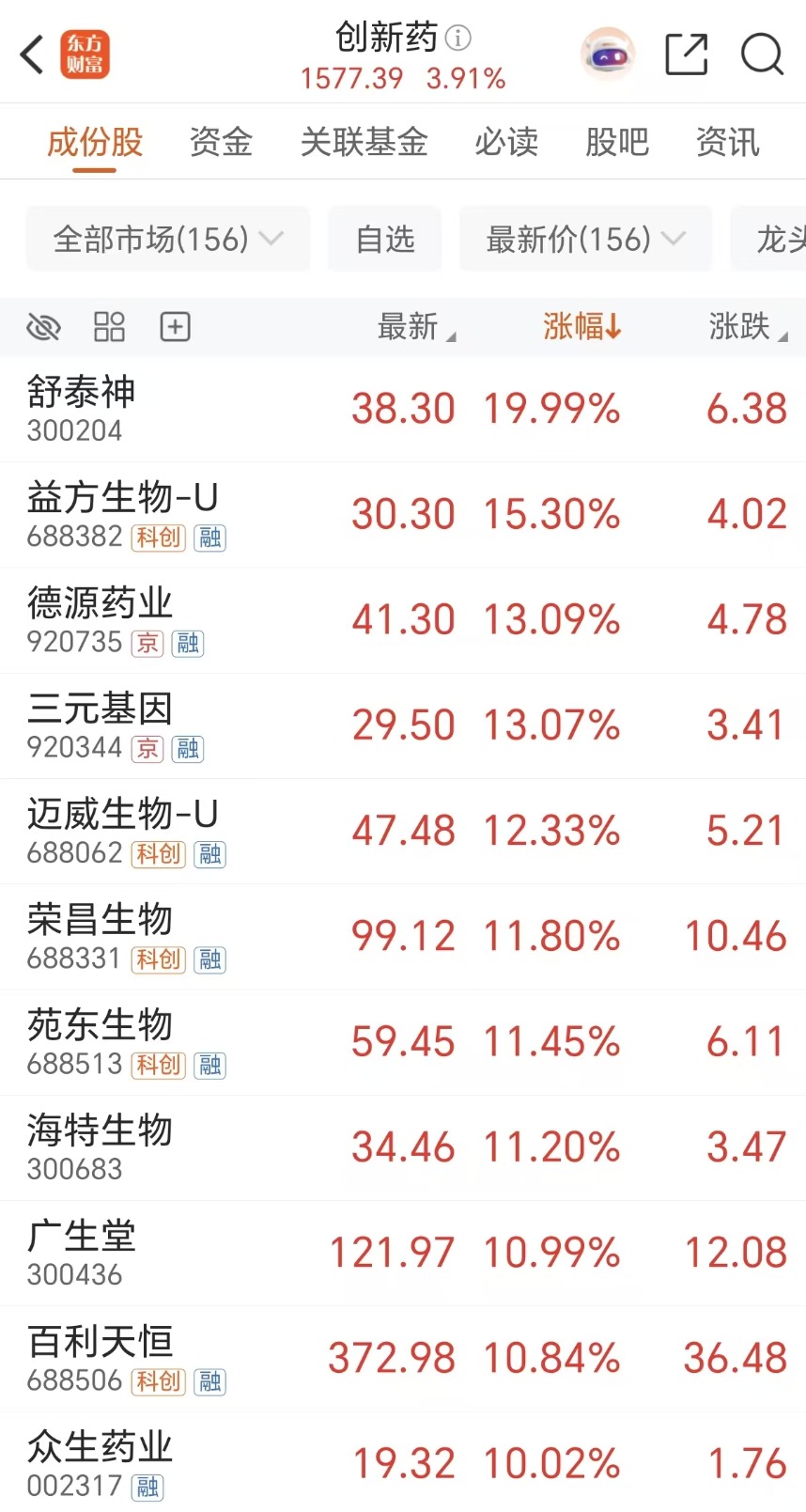Switch to the 资金 tab
The width and height of the screenshot is (806, 1512).
click(x=221, y=143)
